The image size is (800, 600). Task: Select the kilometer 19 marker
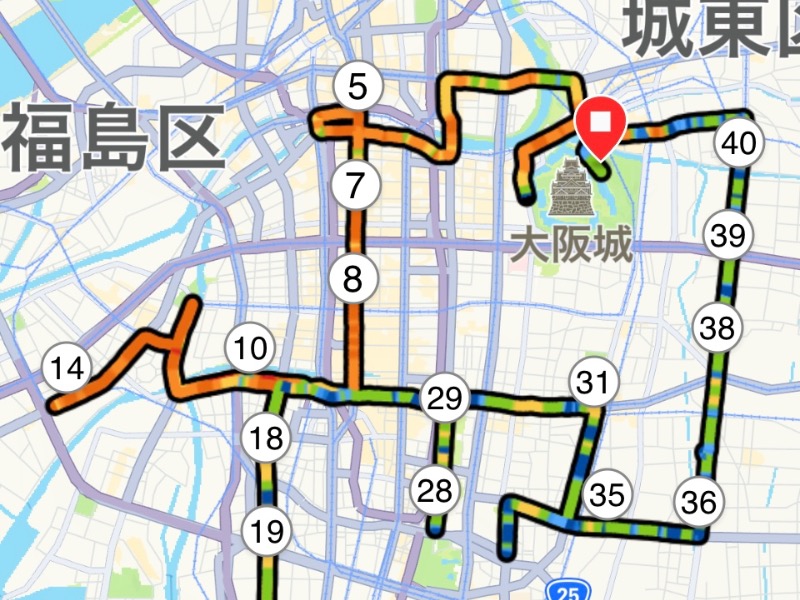point(267,531)
